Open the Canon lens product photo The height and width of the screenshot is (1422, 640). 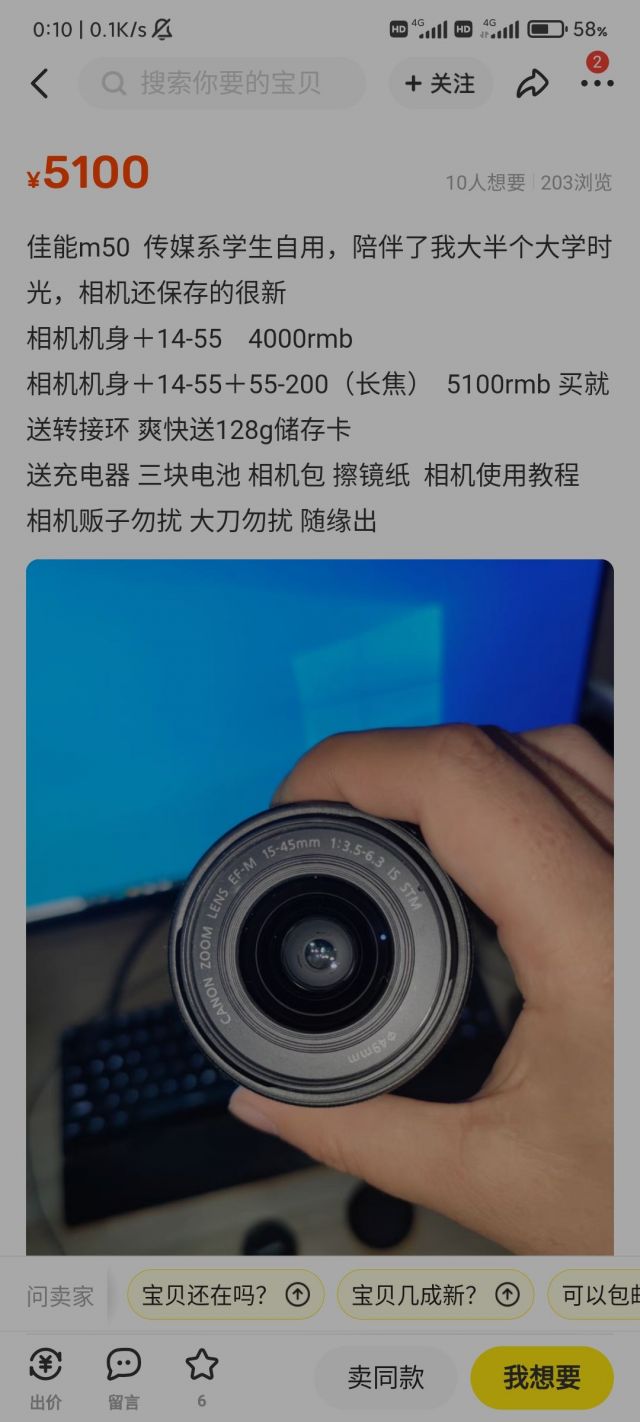[320, 906]
